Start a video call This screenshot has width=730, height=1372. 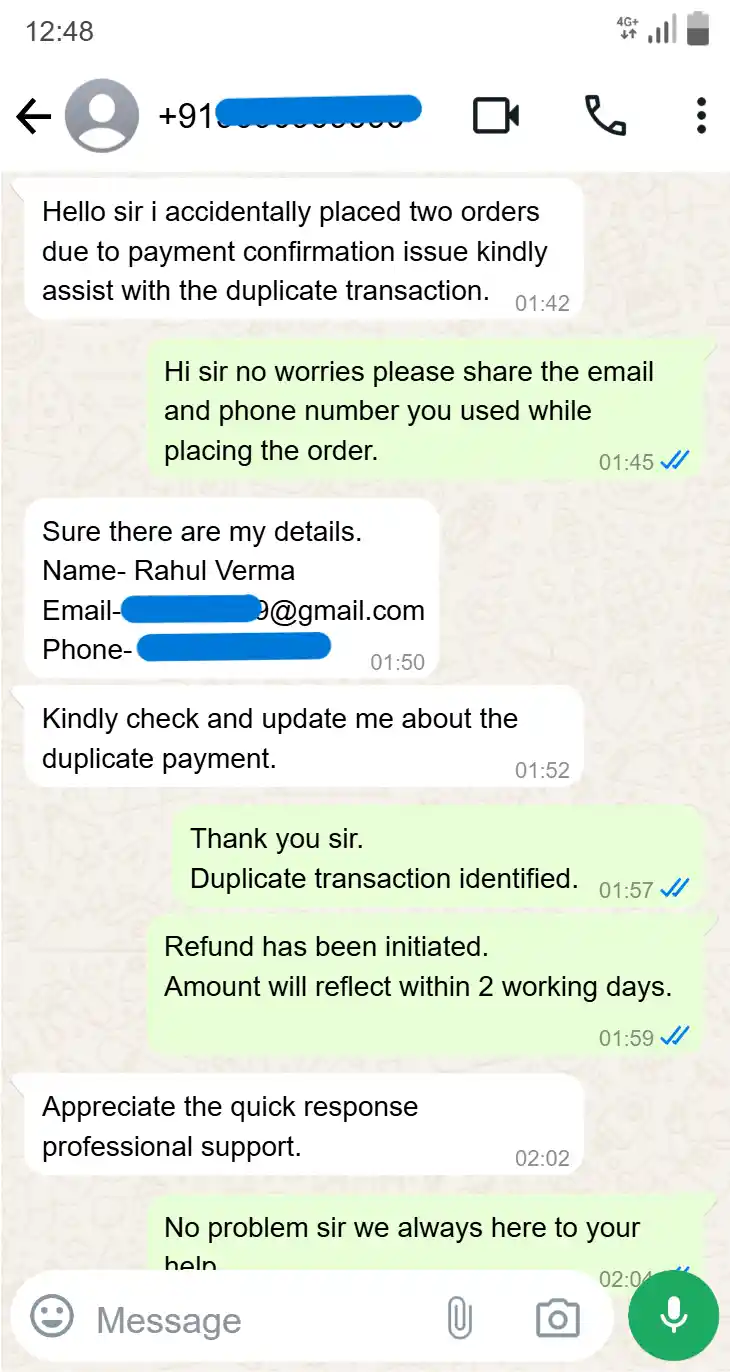pyautogui.click(x=495, y=116)
